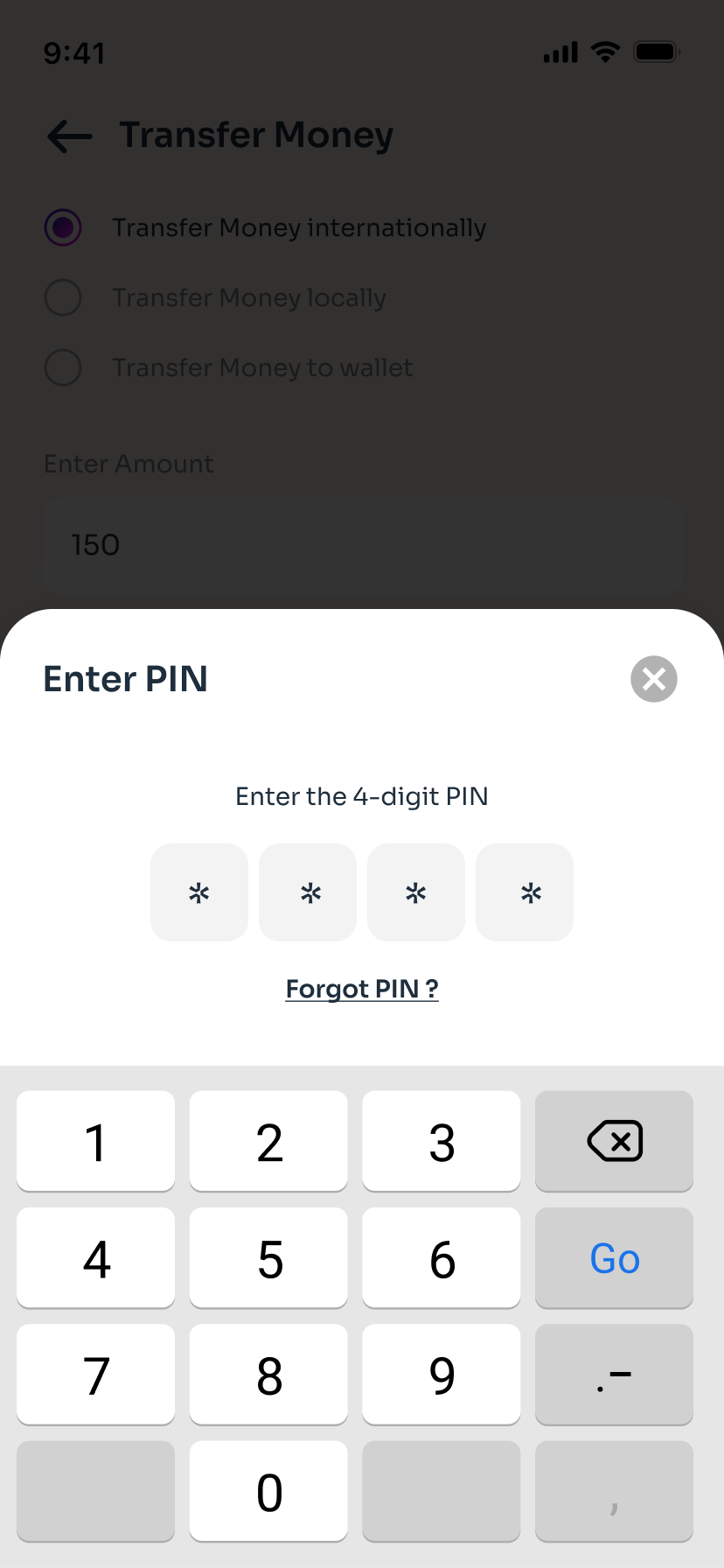Enter digit 5 on the keypad
724x1568 pixels.
pos(268,1258)
